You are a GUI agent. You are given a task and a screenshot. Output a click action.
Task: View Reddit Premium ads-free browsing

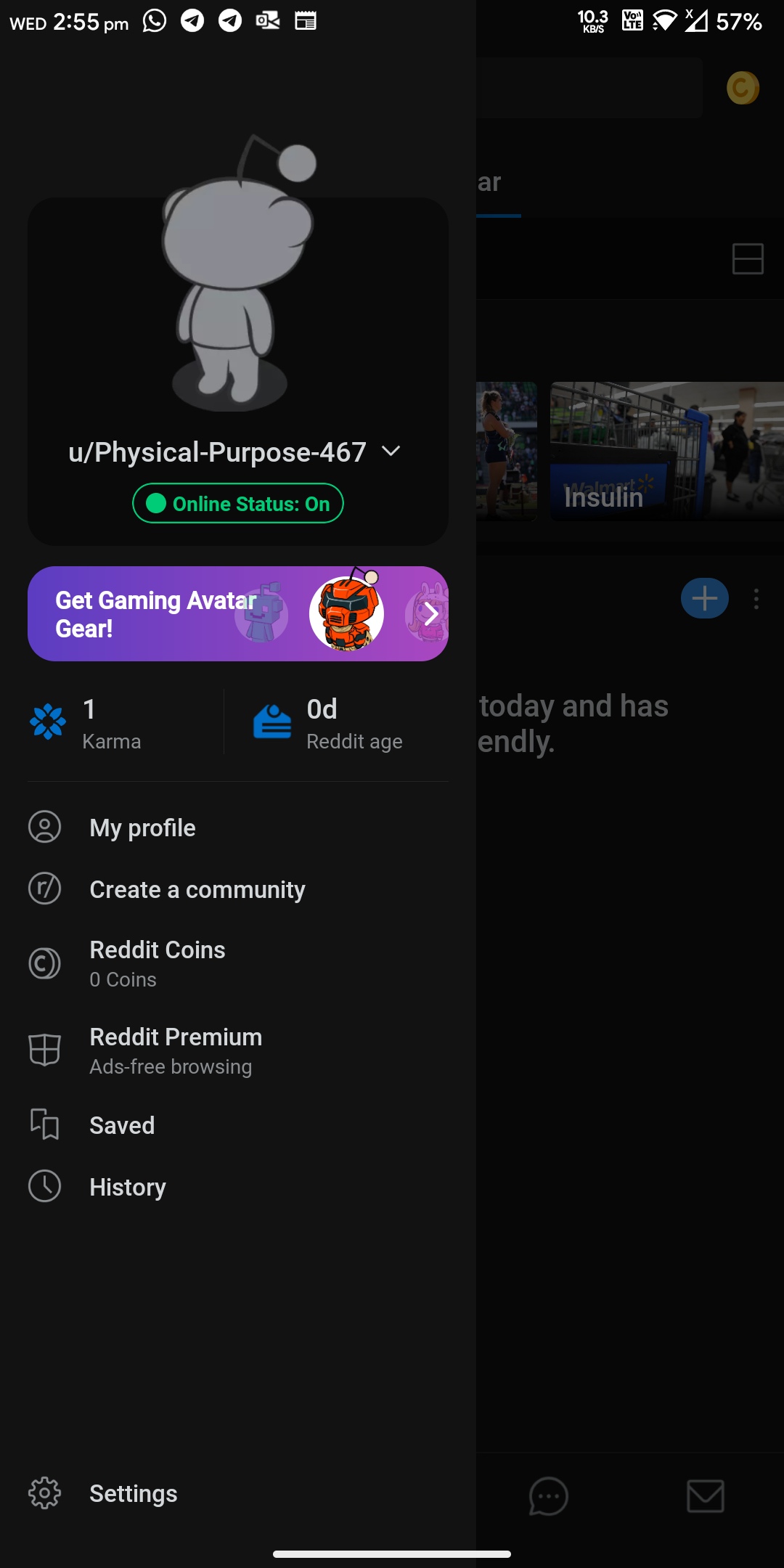pyautogui.click(x=175, y=1049)
